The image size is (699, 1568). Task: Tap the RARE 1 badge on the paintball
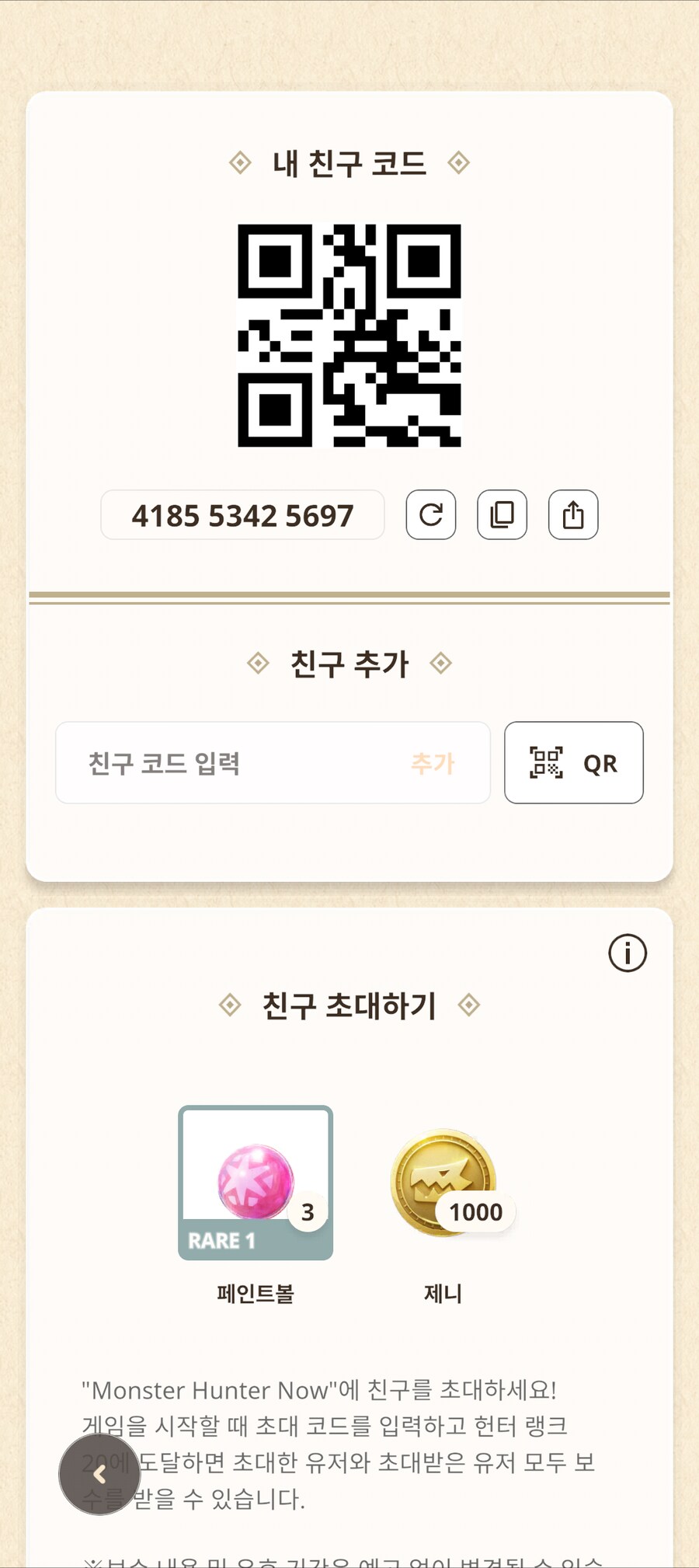point(223,1240)
